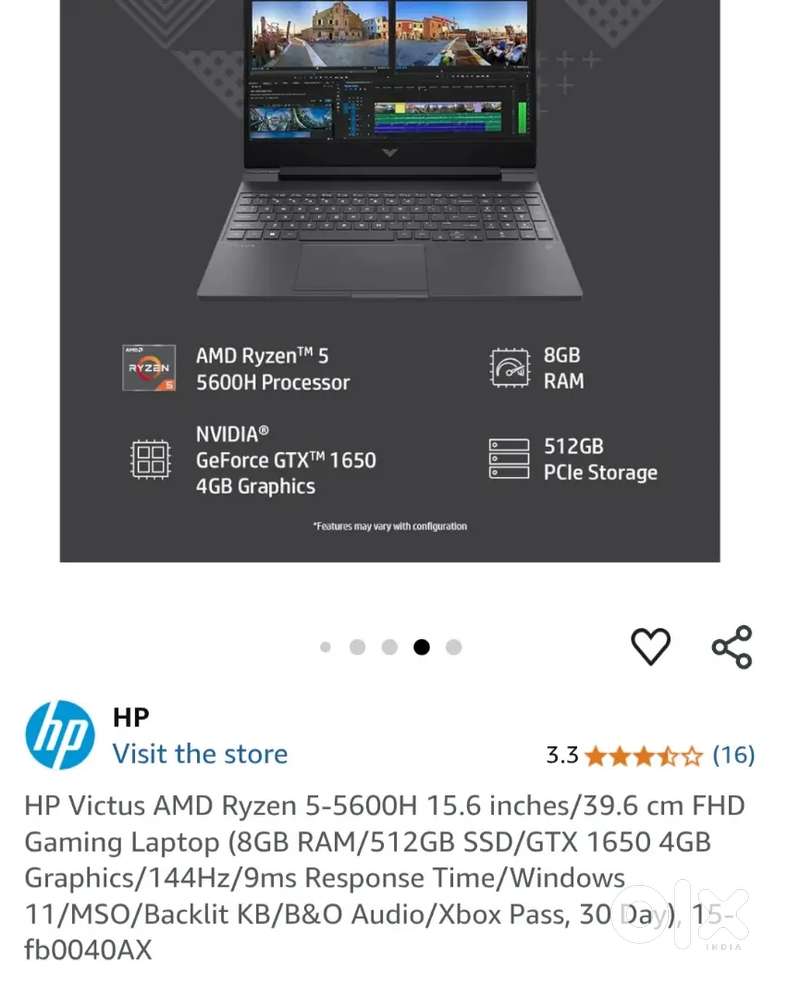Click the NVIDIA GeForce graphics chip icon
This screenshot has height=999, width=788.
tap(151, 460)
